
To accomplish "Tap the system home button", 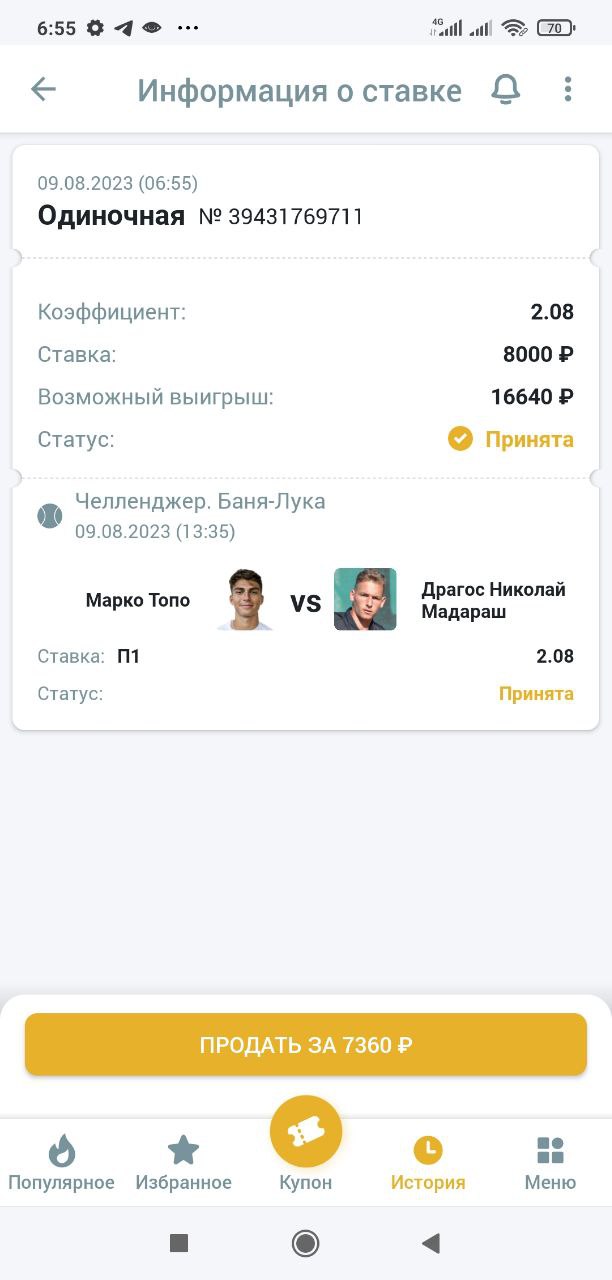I will tap(305, 1243).
